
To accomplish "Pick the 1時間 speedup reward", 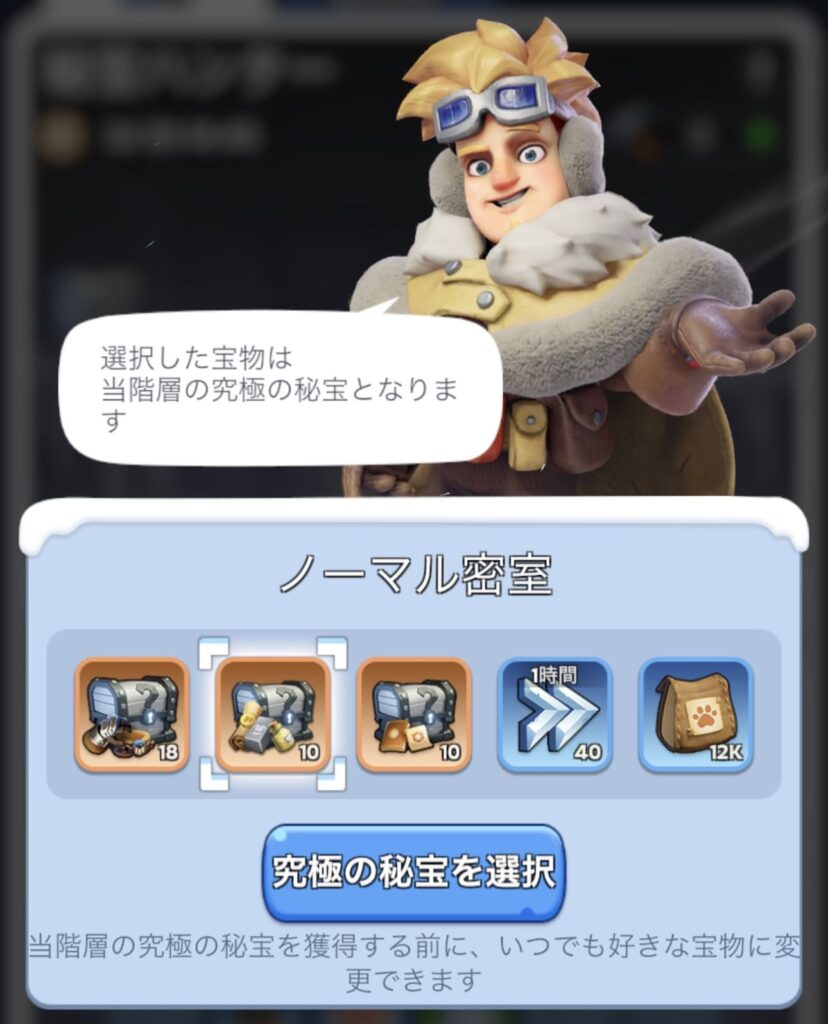I will (x=554, y=714).
